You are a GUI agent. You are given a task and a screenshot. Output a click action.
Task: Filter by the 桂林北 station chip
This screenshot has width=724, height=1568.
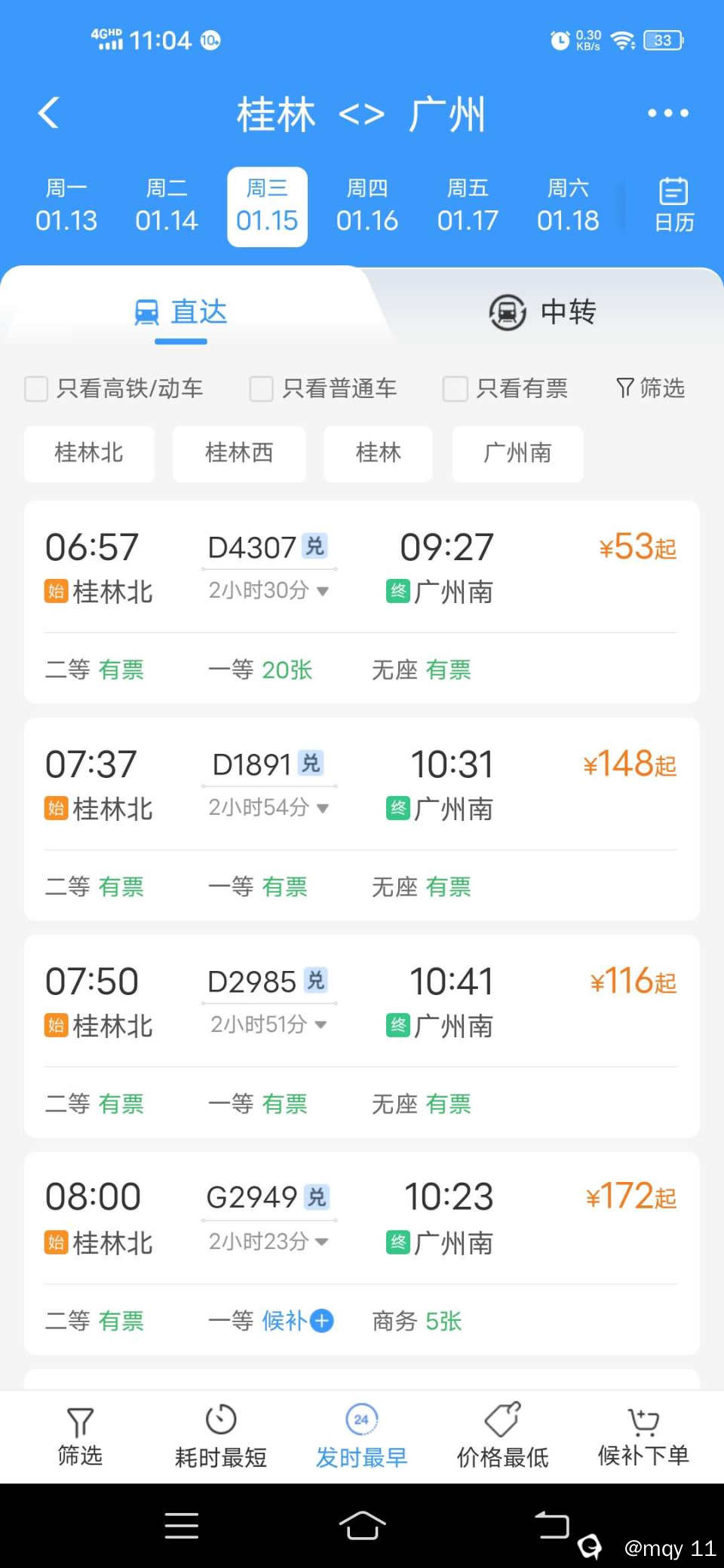[x=89, y=453]
